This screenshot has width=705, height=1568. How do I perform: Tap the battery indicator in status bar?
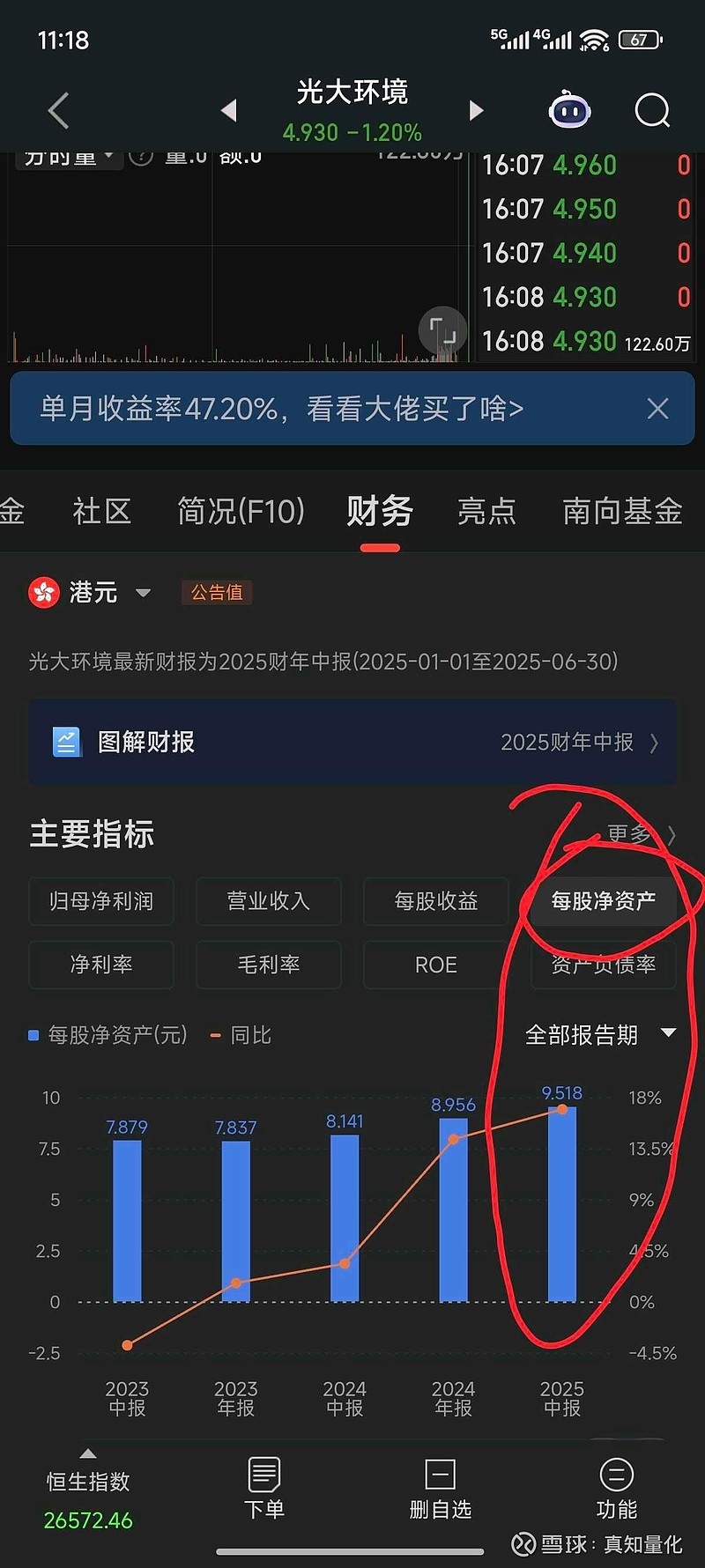click(641, 39)
